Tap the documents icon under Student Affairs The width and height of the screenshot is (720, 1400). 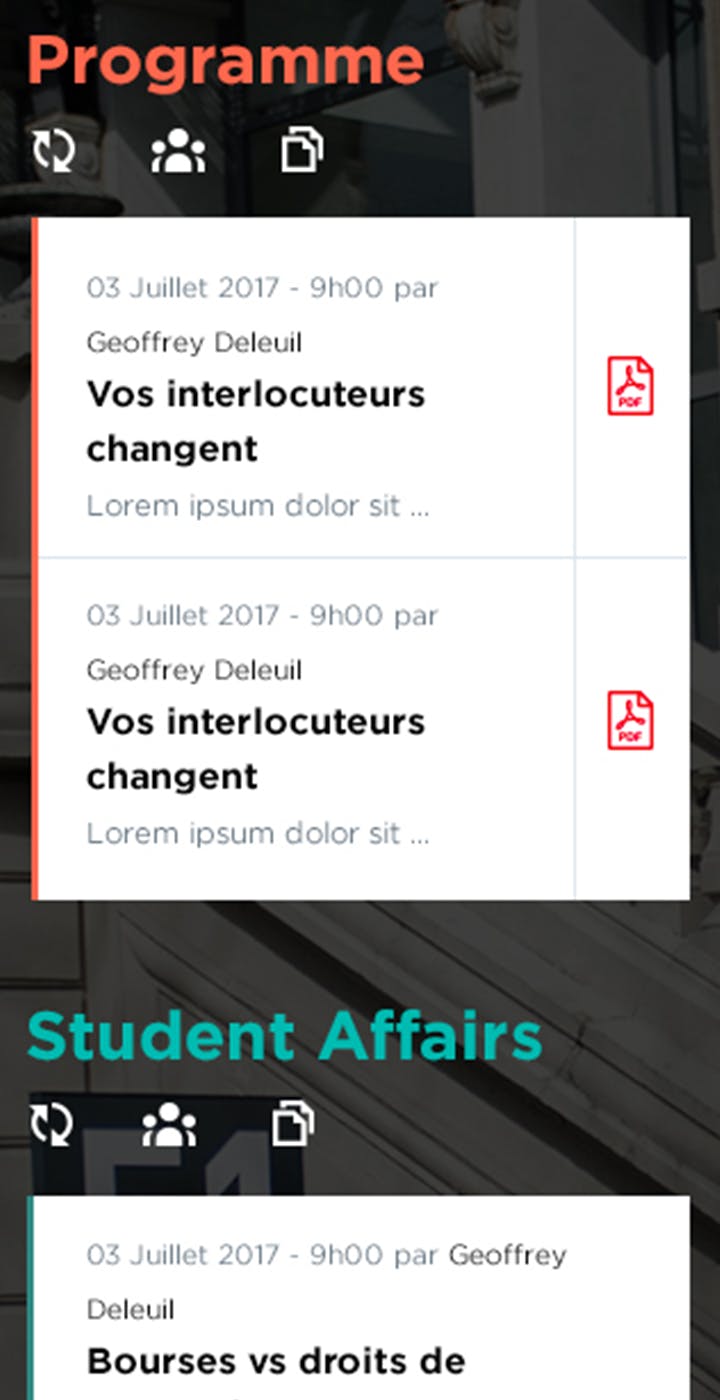(293, 1125)
